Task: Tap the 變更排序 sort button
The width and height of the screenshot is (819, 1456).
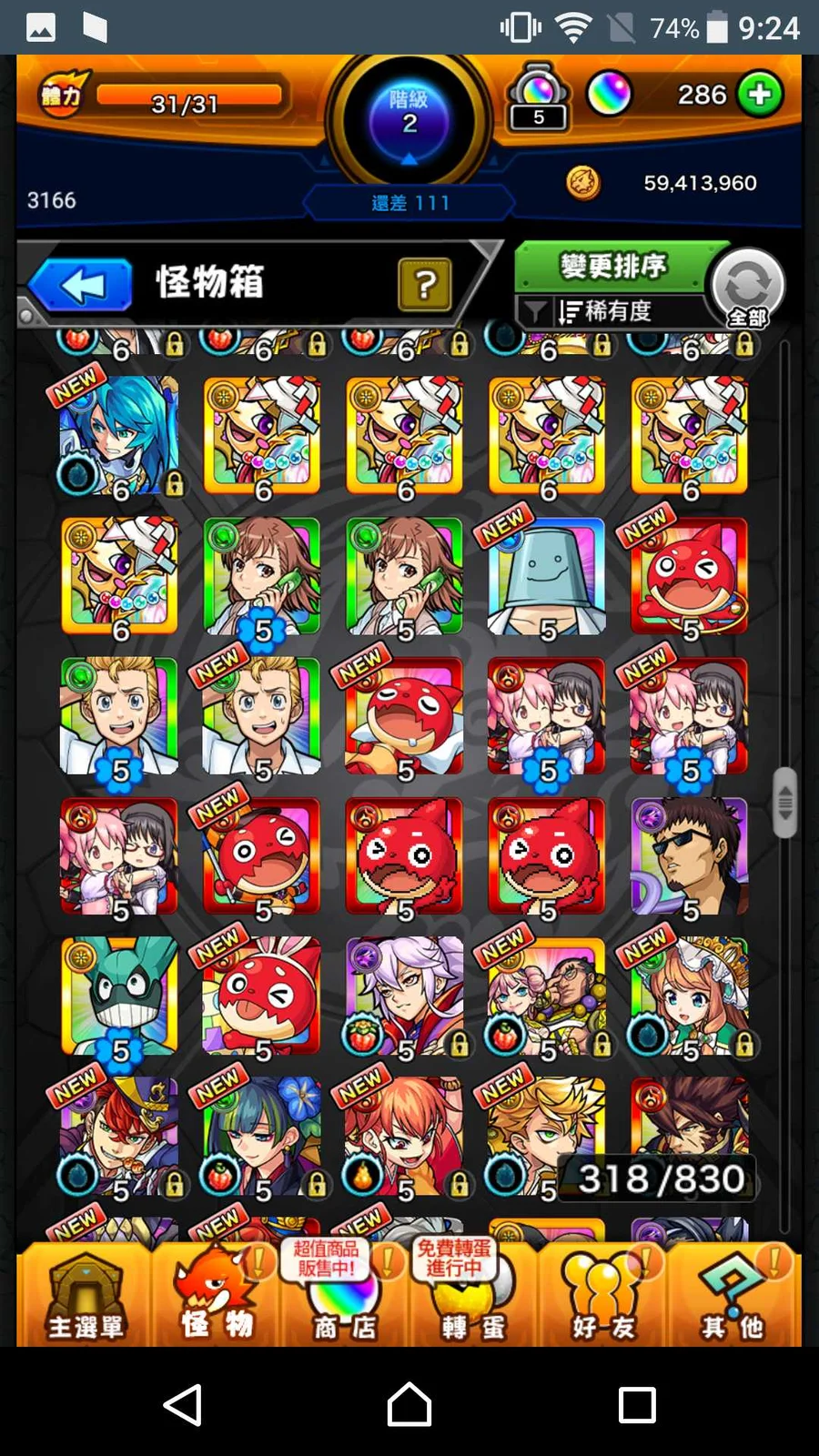Action: [x=612, y=266]
